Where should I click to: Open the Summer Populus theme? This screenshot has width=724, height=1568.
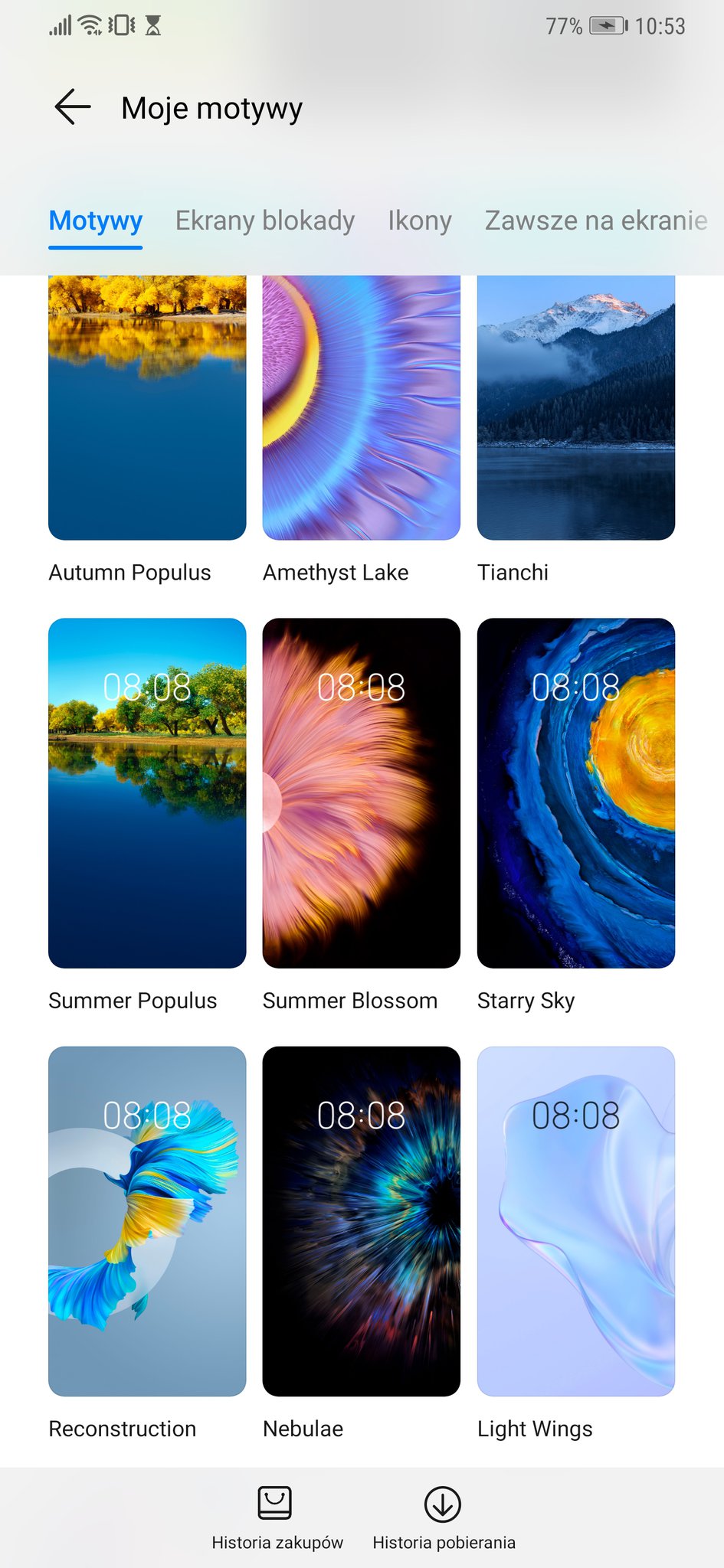(x=147, y=792)
